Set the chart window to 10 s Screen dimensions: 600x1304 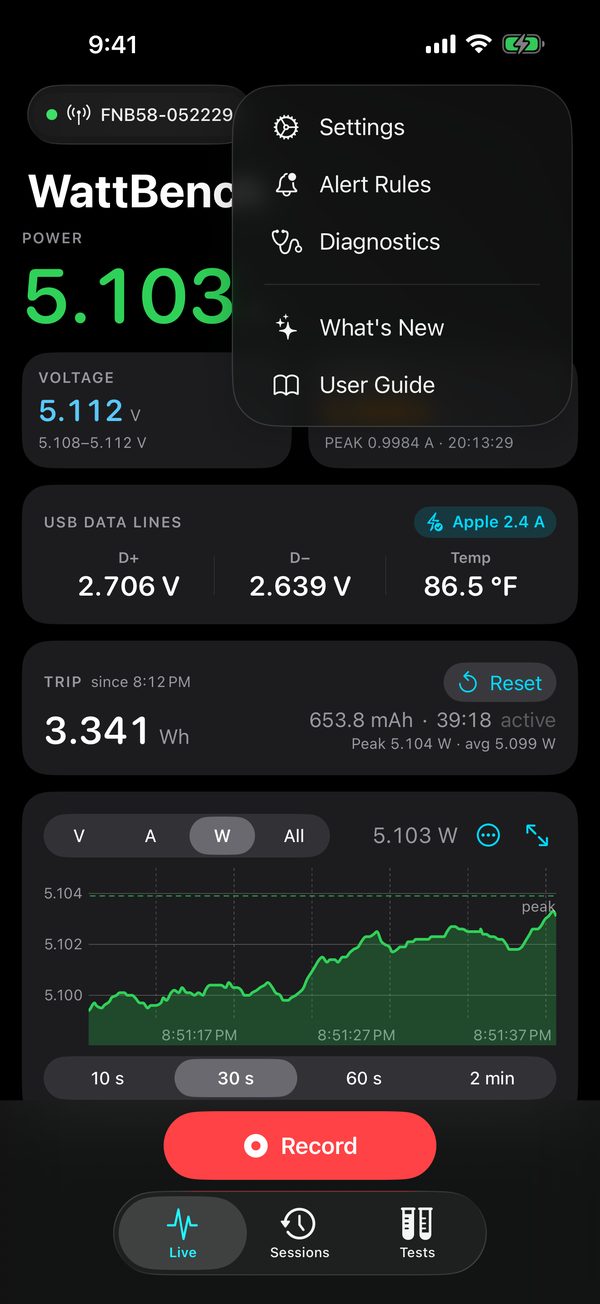108,1078
